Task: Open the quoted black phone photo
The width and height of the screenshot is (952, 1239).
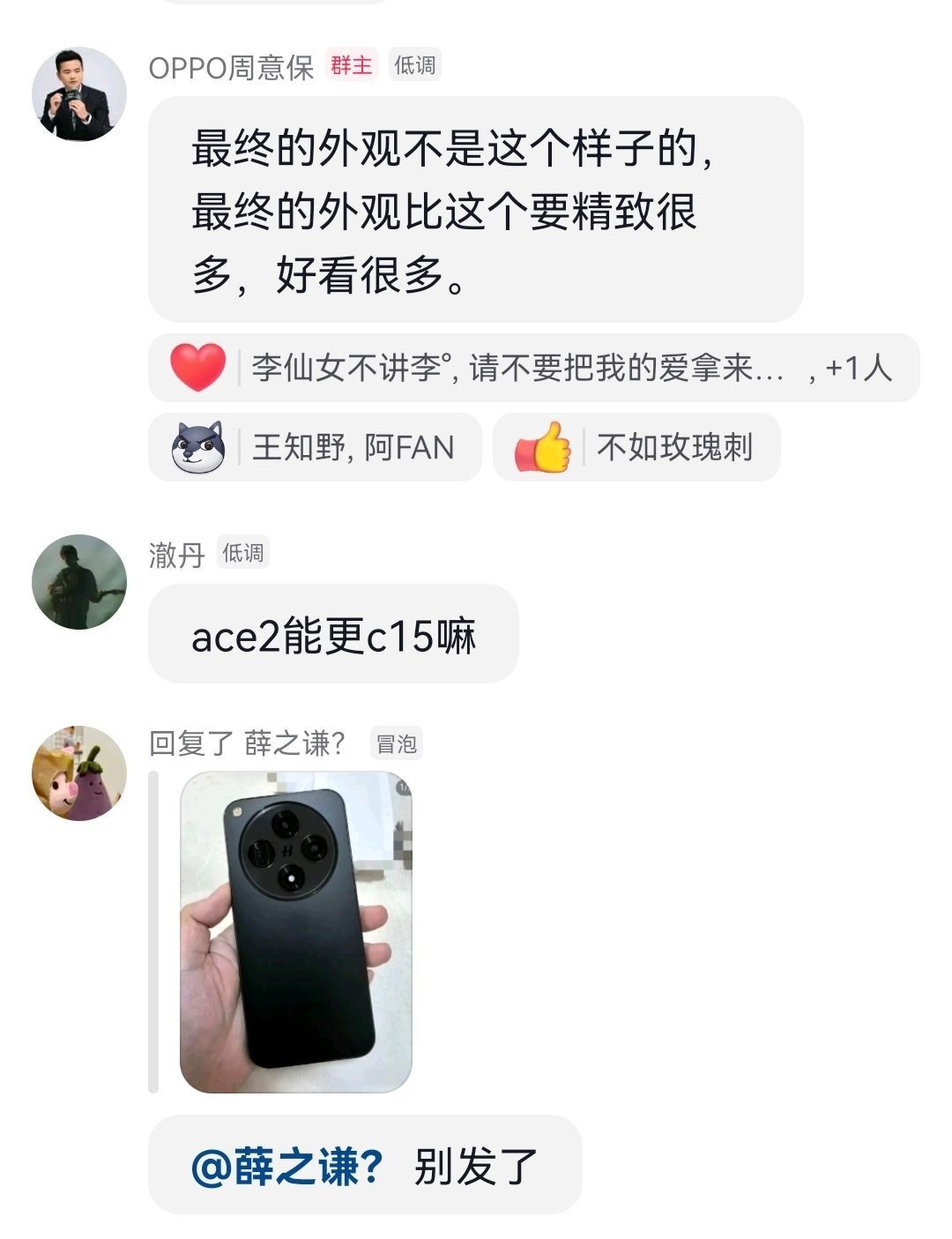Action: point(296,932)
